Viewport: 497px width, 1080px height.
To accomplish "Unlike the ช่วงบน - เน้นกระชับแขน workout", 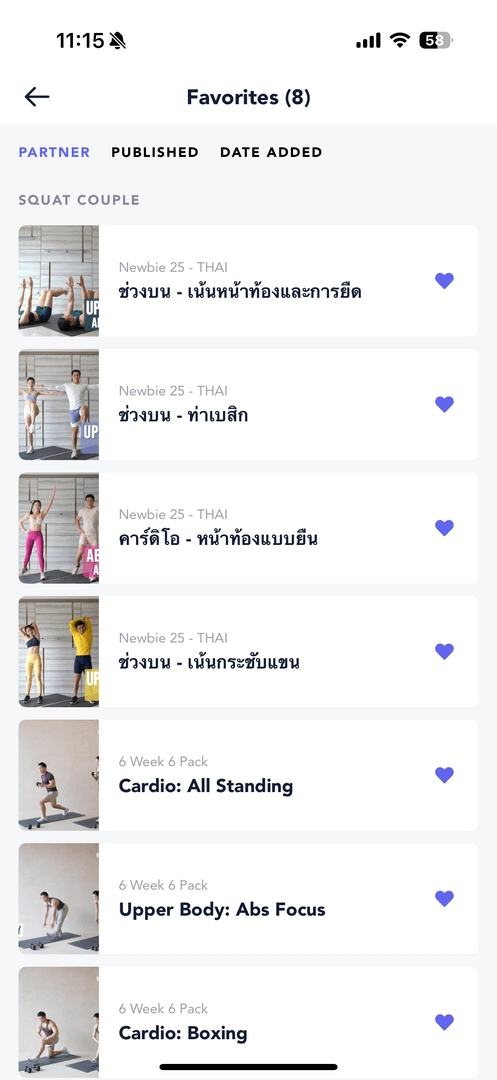I will tap(445, 652).
